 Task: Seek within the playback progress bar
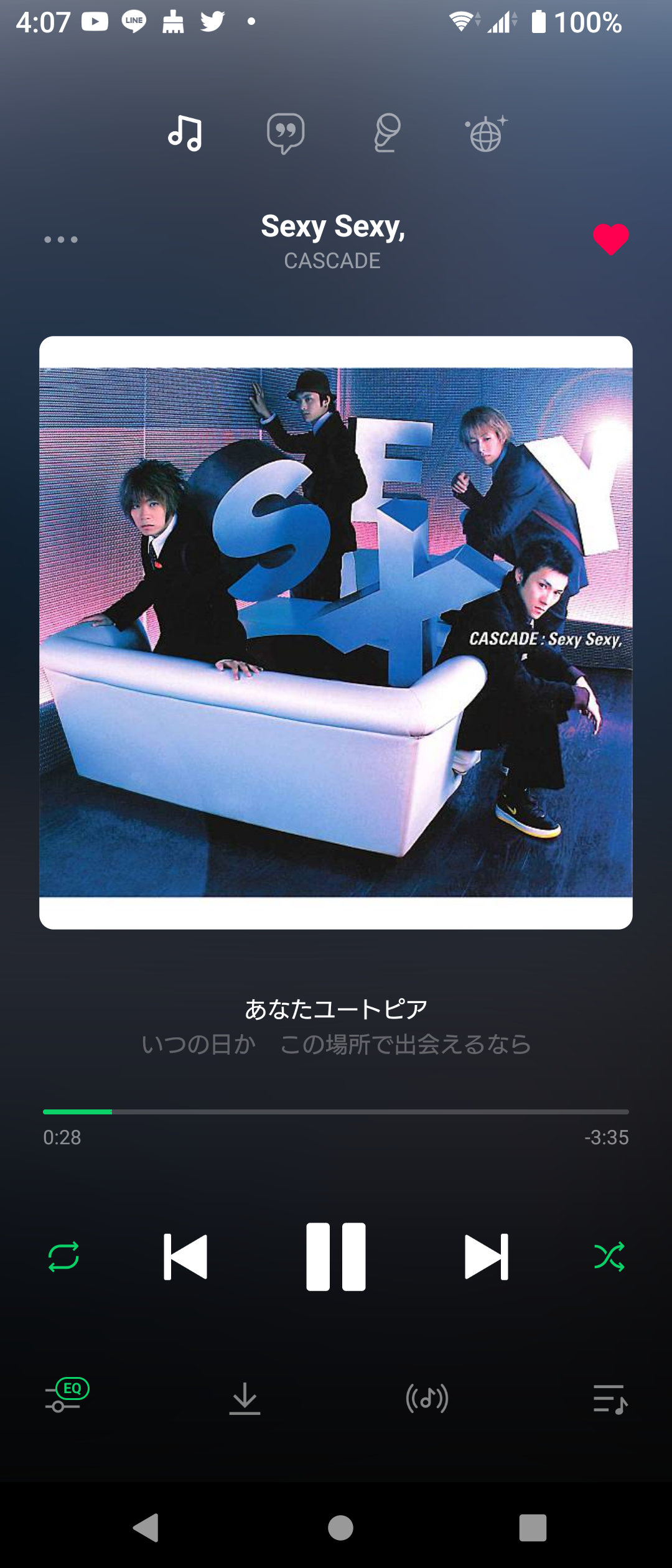click(x=336, y=1111)
